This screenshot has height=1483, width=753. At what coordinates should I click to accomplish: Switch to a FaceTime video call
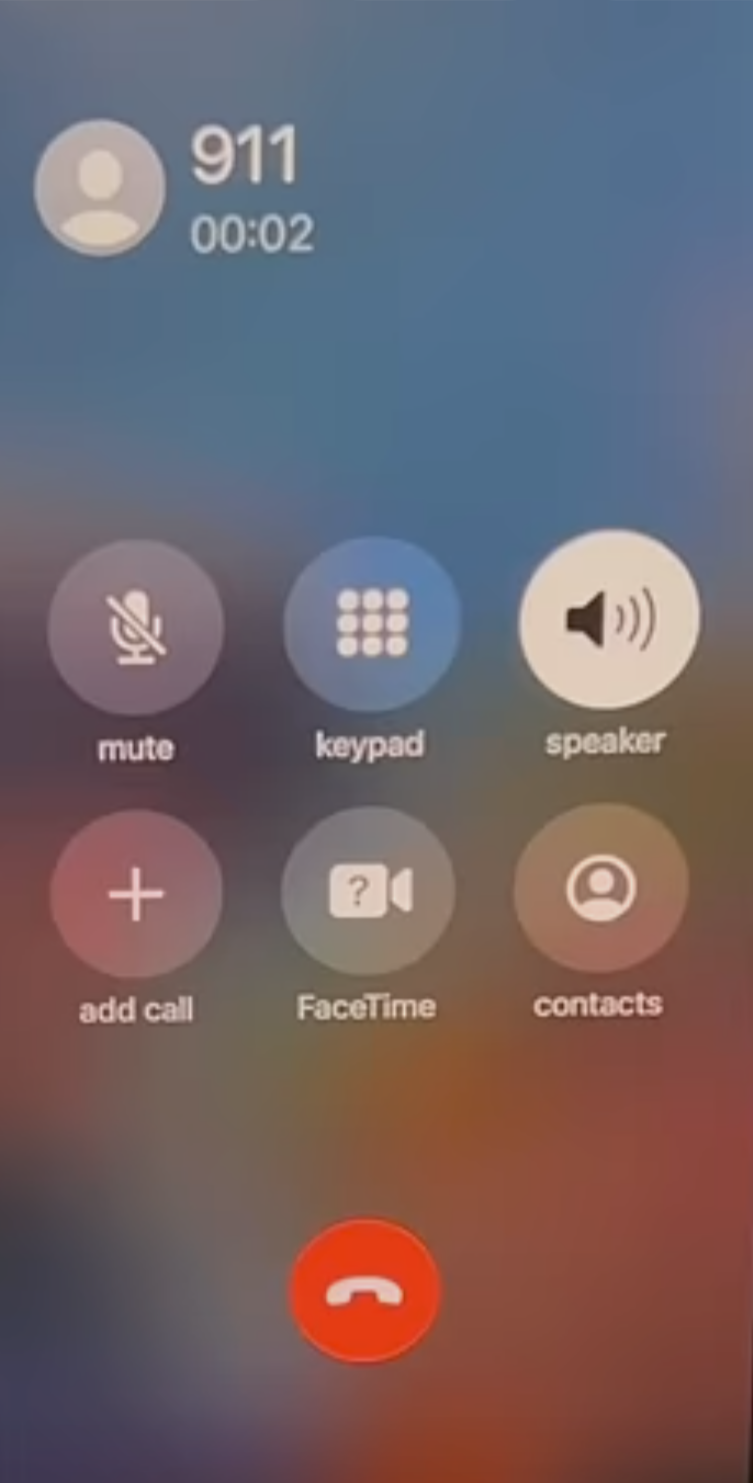coord(369,890)
